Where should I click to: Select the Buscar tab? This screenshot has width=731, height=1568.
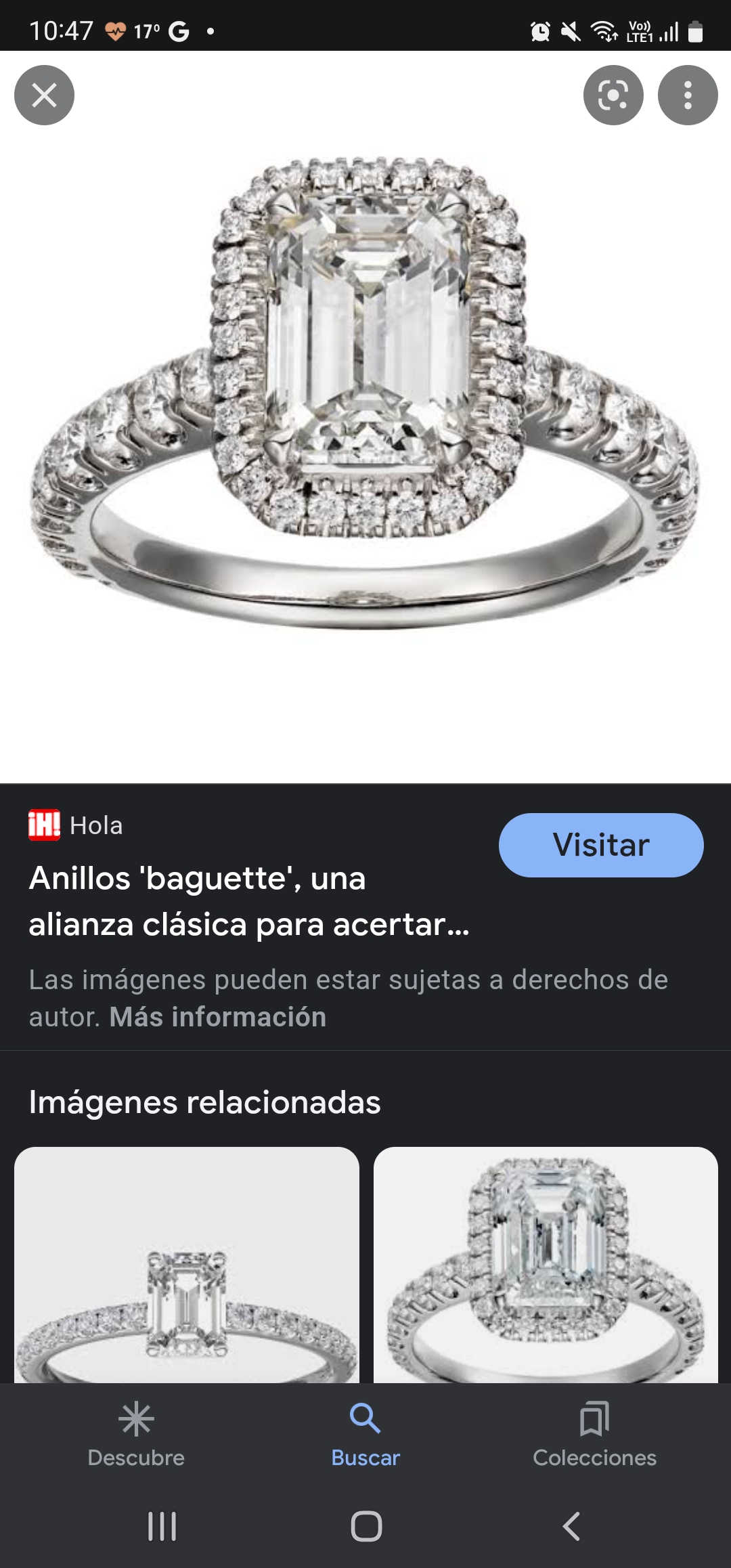click(x=365, y=1434)
